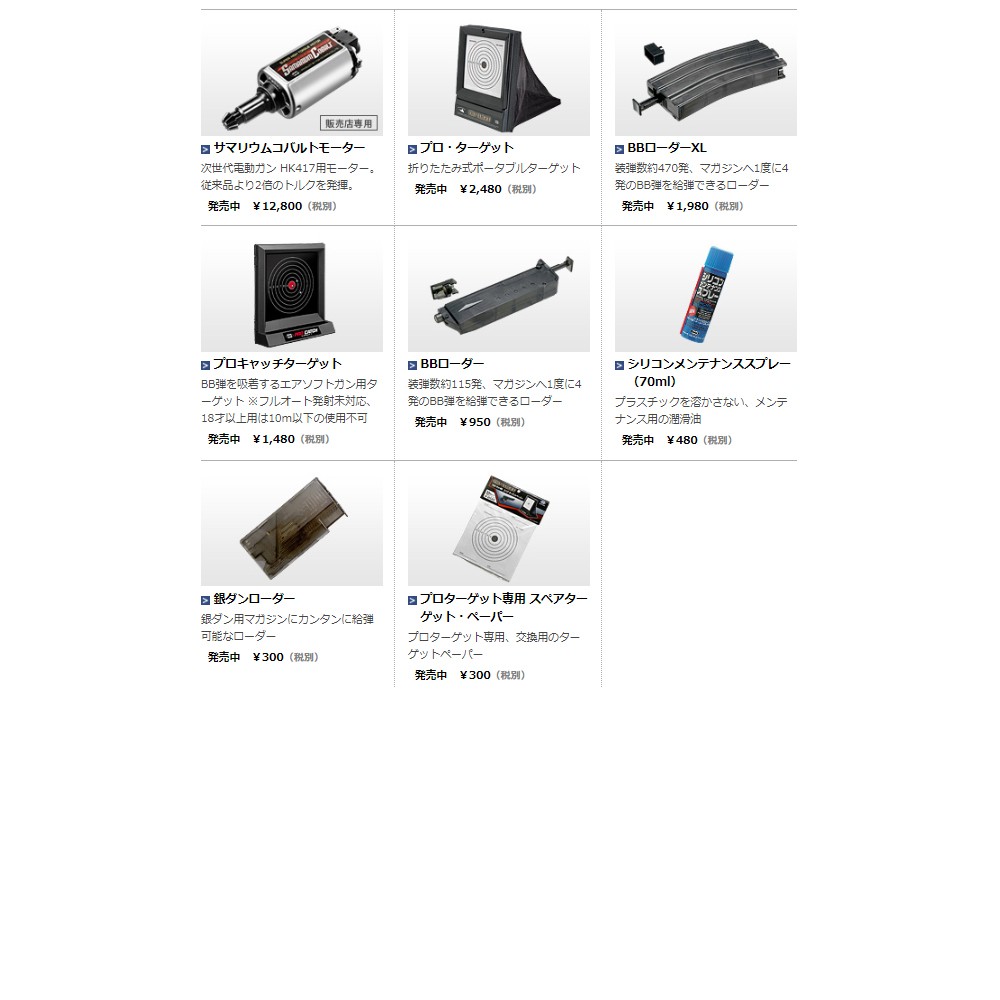Open the サマリウムコバルトモーター product image

click(291, 79)
